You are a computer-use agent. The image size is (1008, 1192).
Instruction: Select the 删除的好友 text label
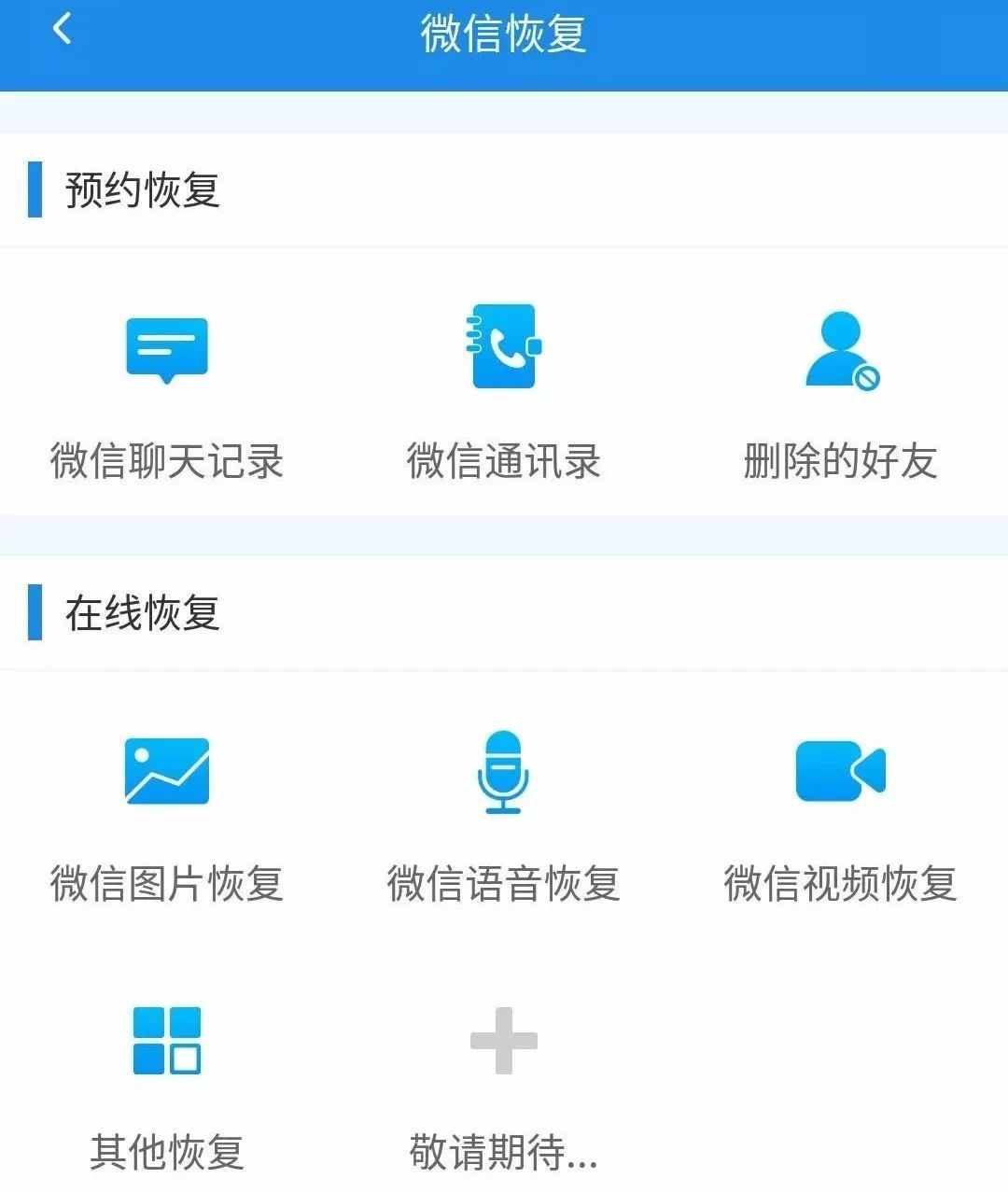[840, 461]
